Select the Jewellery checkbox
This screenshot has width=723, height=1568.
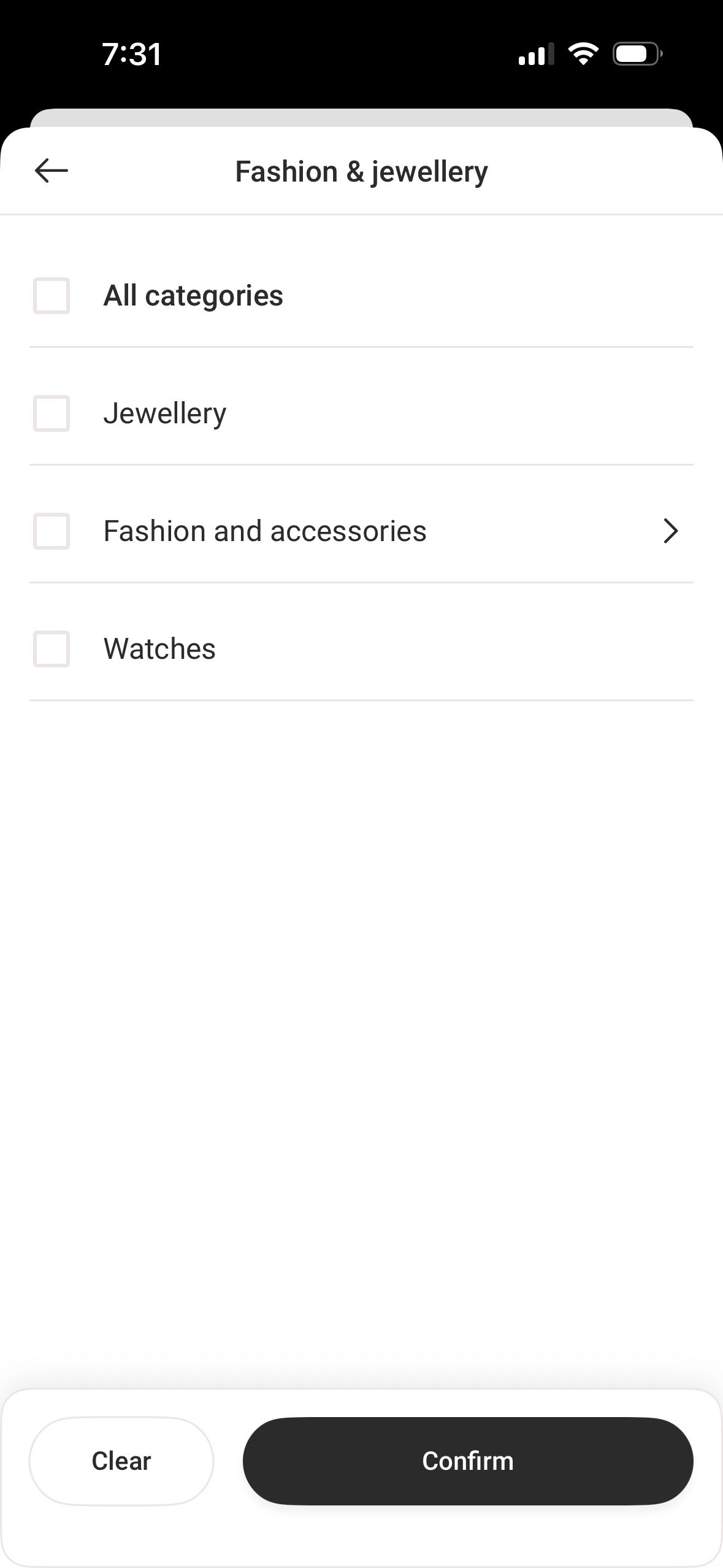[52, 413]
